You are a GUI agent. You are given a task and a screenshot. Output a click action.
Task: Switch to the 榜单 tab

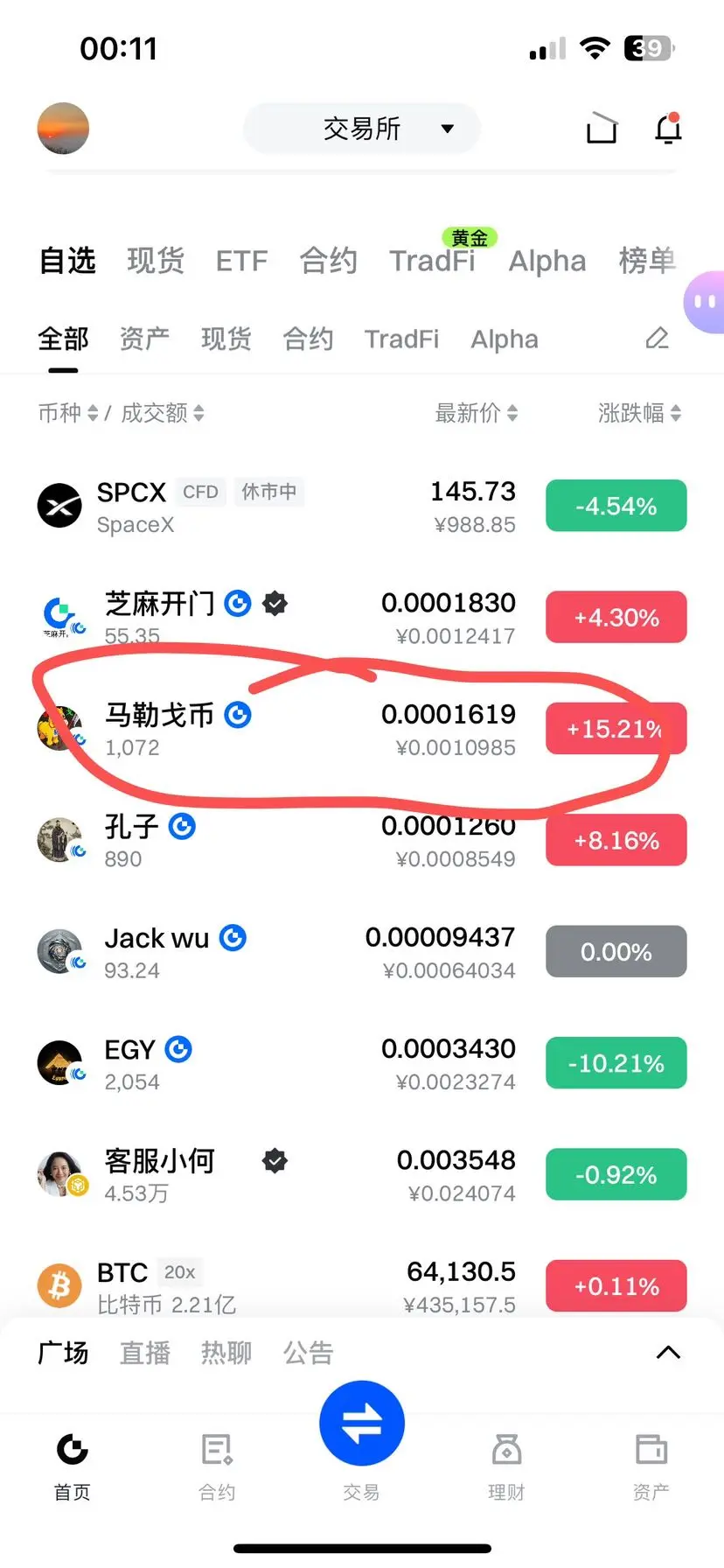(x=647, y=261)
